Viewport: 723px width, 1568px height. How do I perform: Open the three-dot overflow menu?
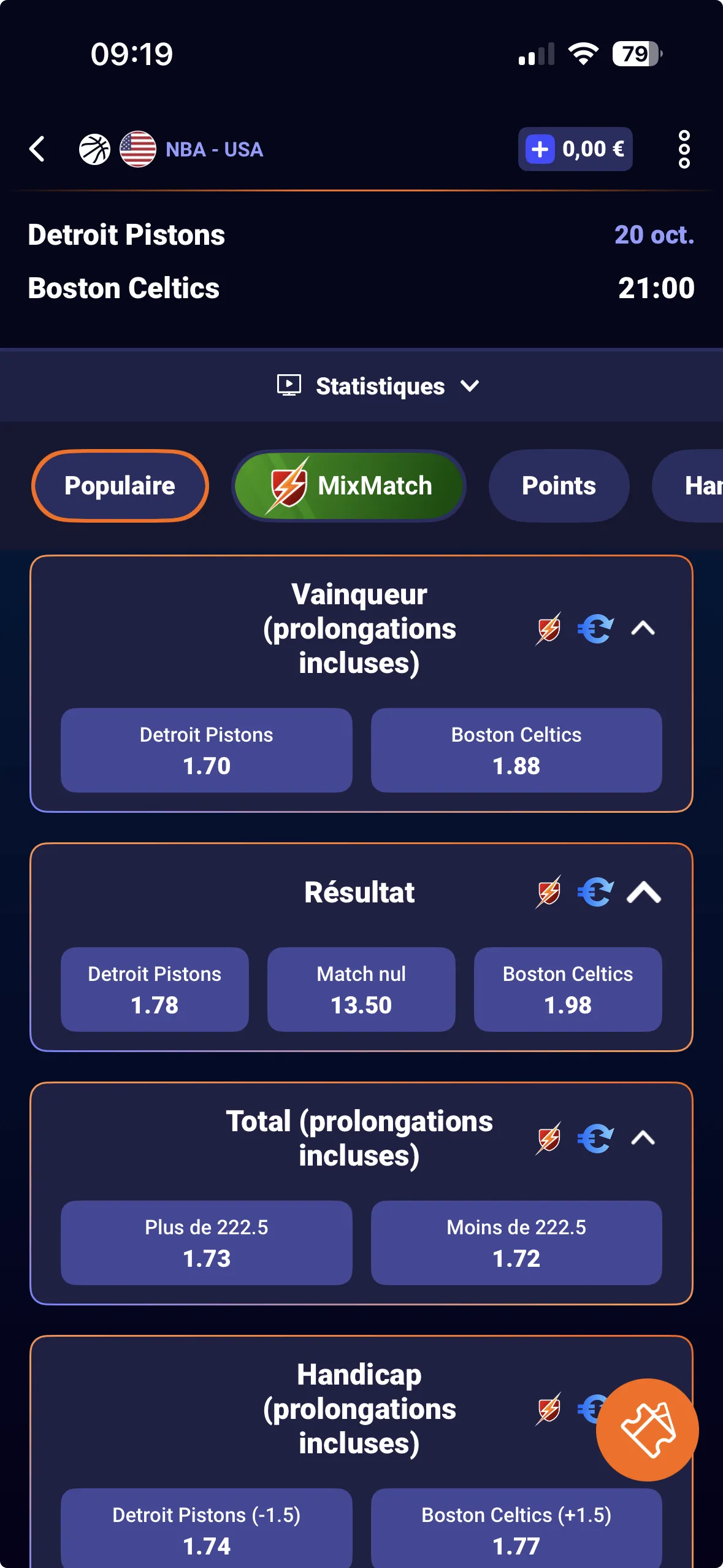coord(684,149)
